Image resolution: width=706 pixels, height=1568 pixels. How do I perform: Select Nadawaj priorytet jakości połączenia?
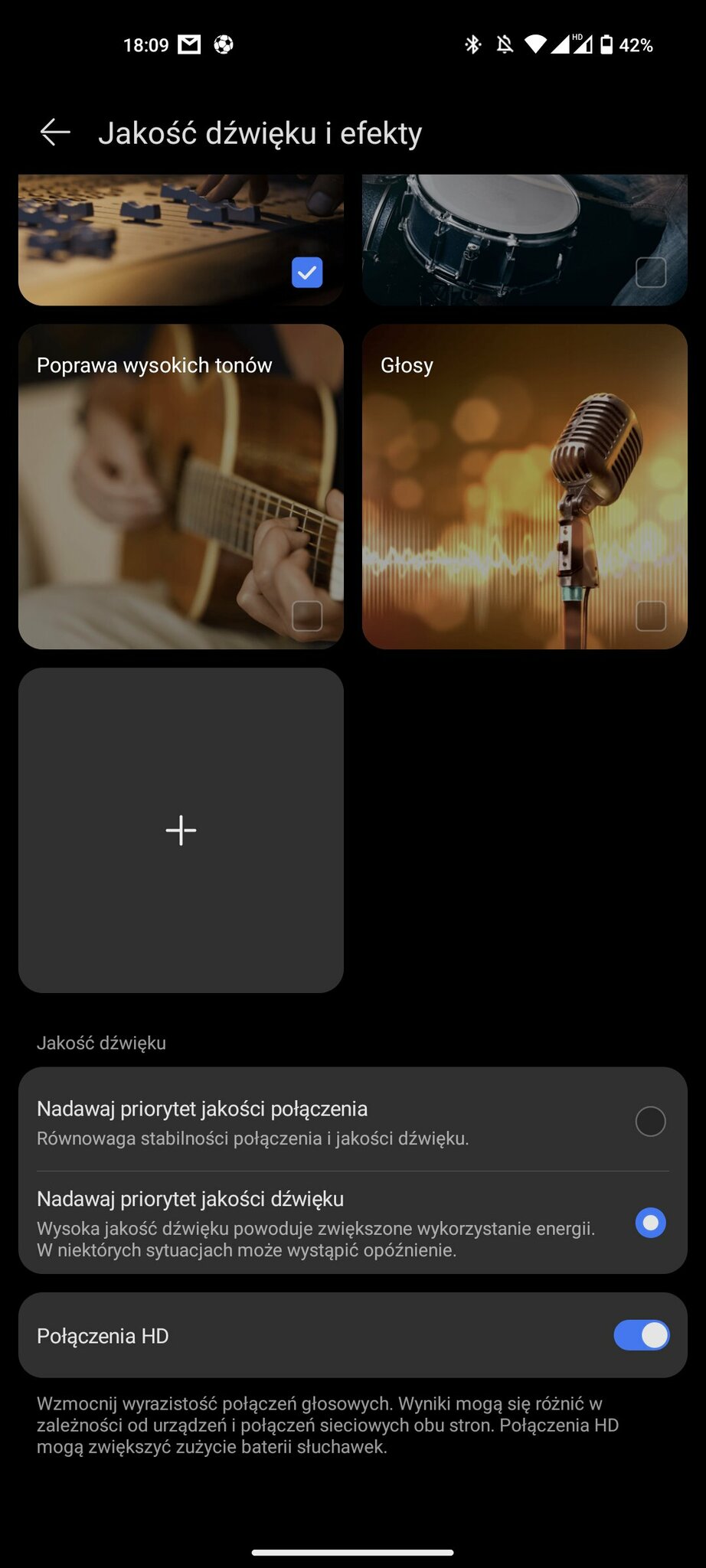point(650,1122)
